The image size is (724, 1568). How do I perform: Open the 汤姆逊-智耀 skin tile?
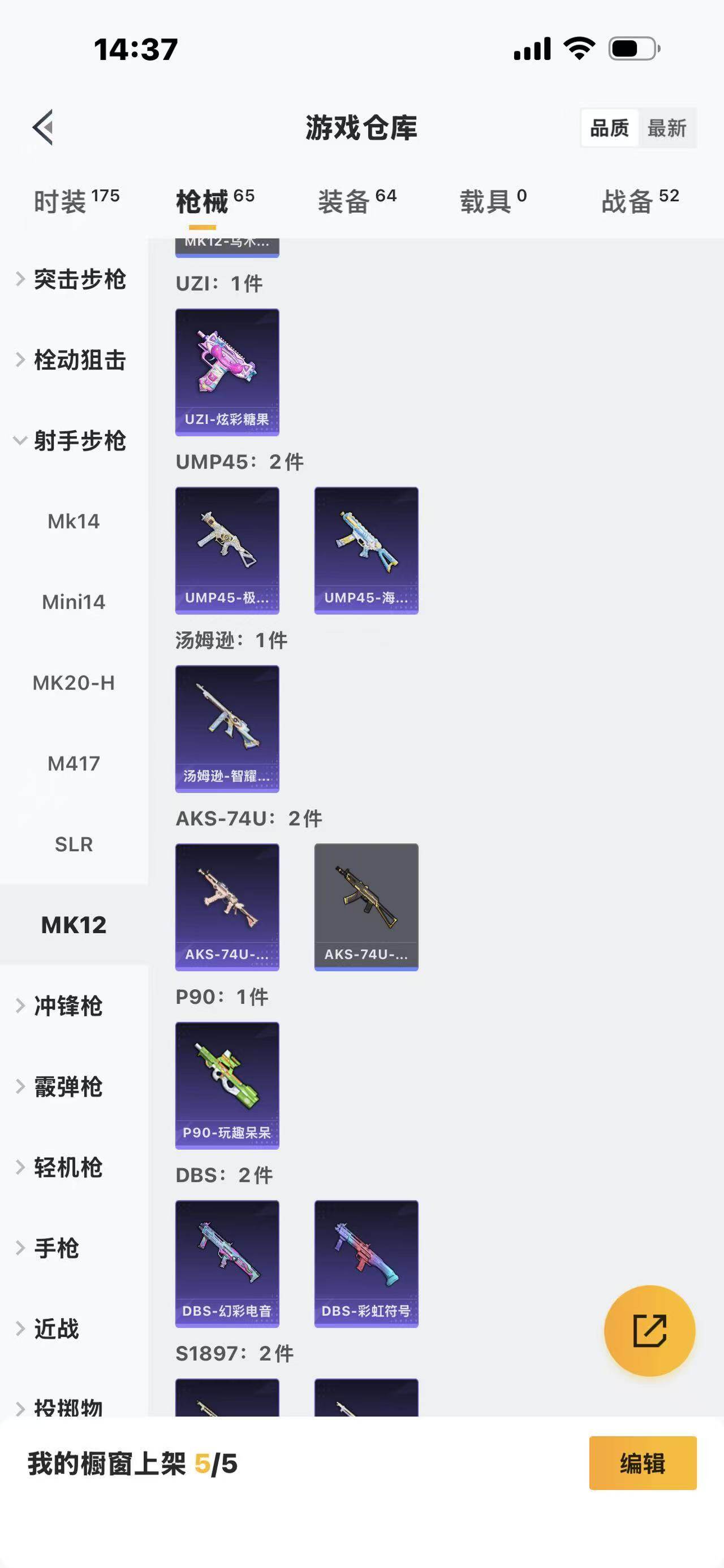pyautogui.click(x=227, y=729)
